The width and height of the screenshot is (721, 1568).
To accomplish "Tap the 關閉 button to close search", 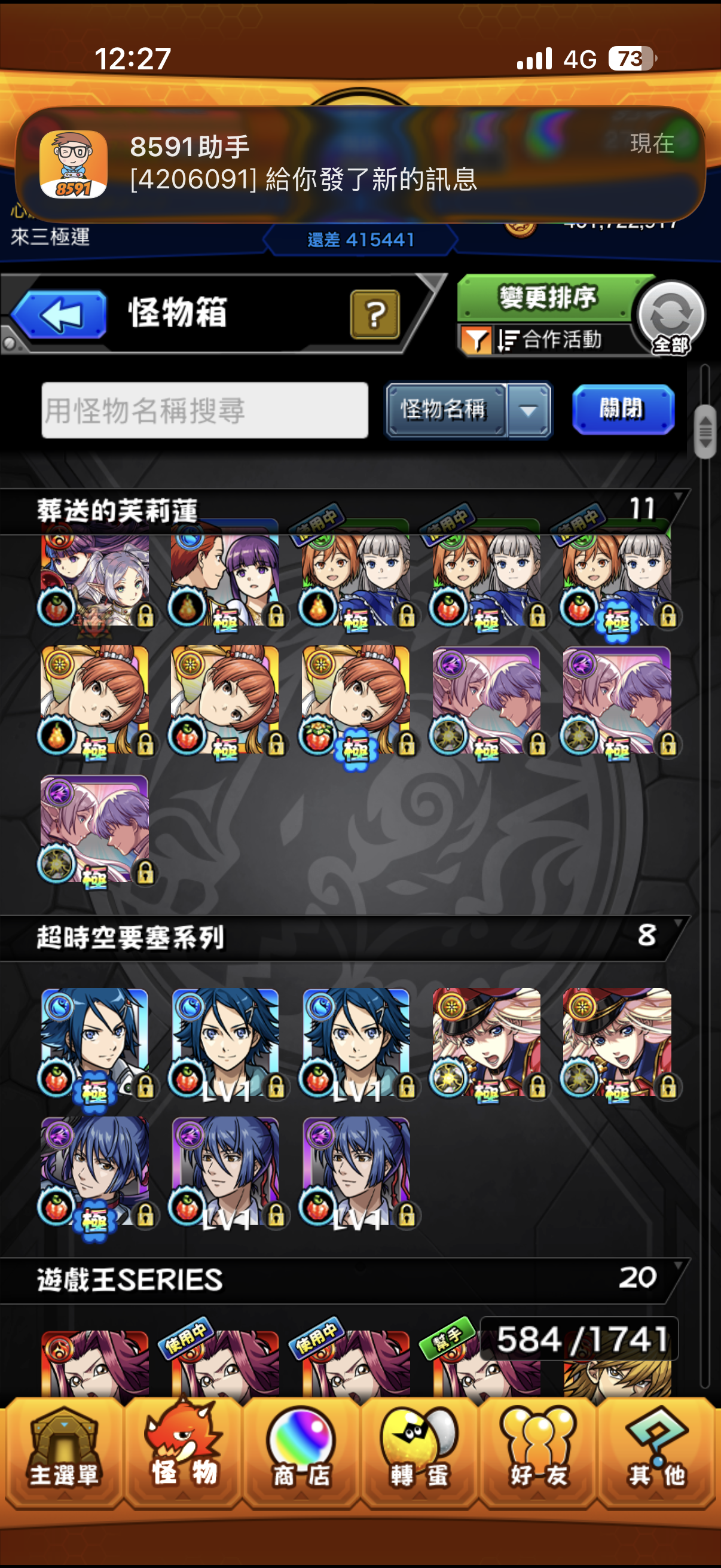I will (622, 410).
